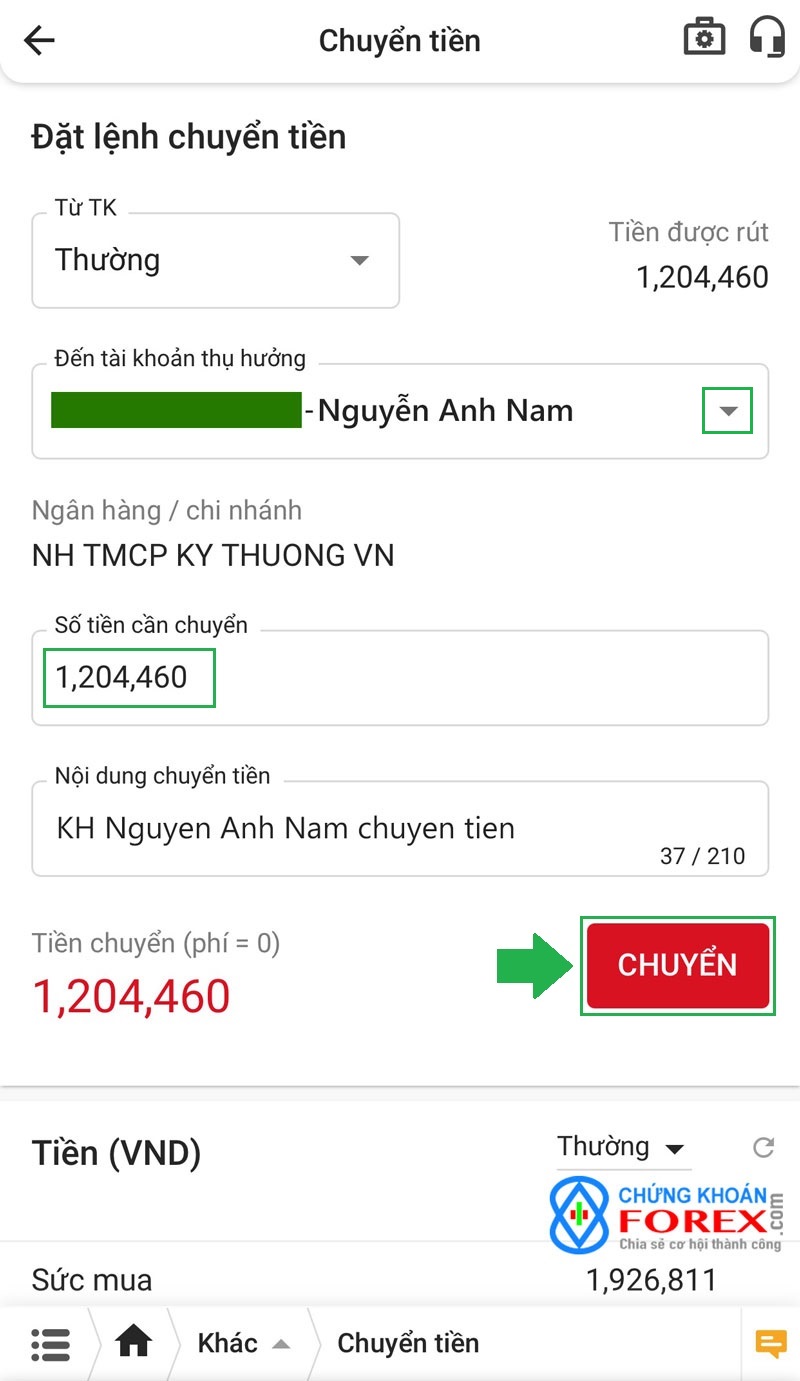Go to the home screen icon
The width and height of the screenshot is (800, 1381).
(x=134, y=1343)
